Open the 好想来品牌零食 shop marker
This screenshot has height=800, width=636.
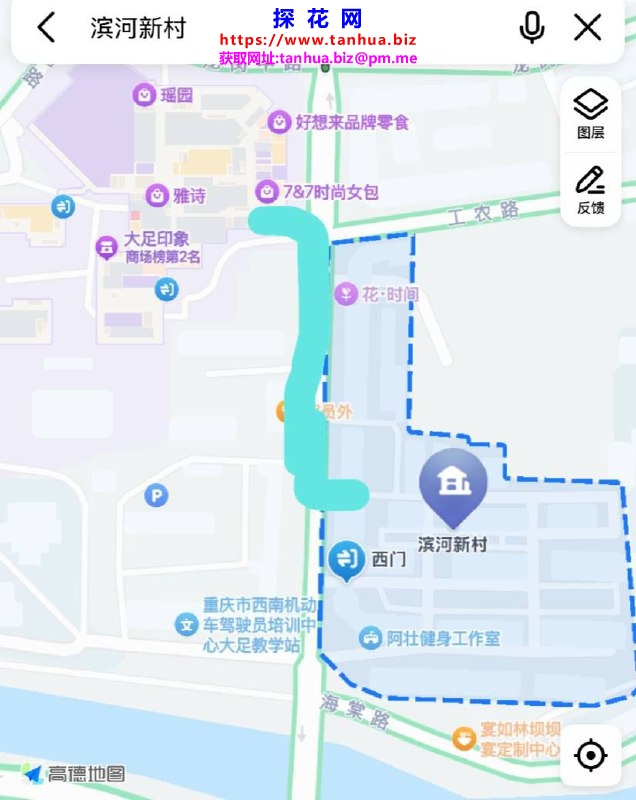coord(279,122)
